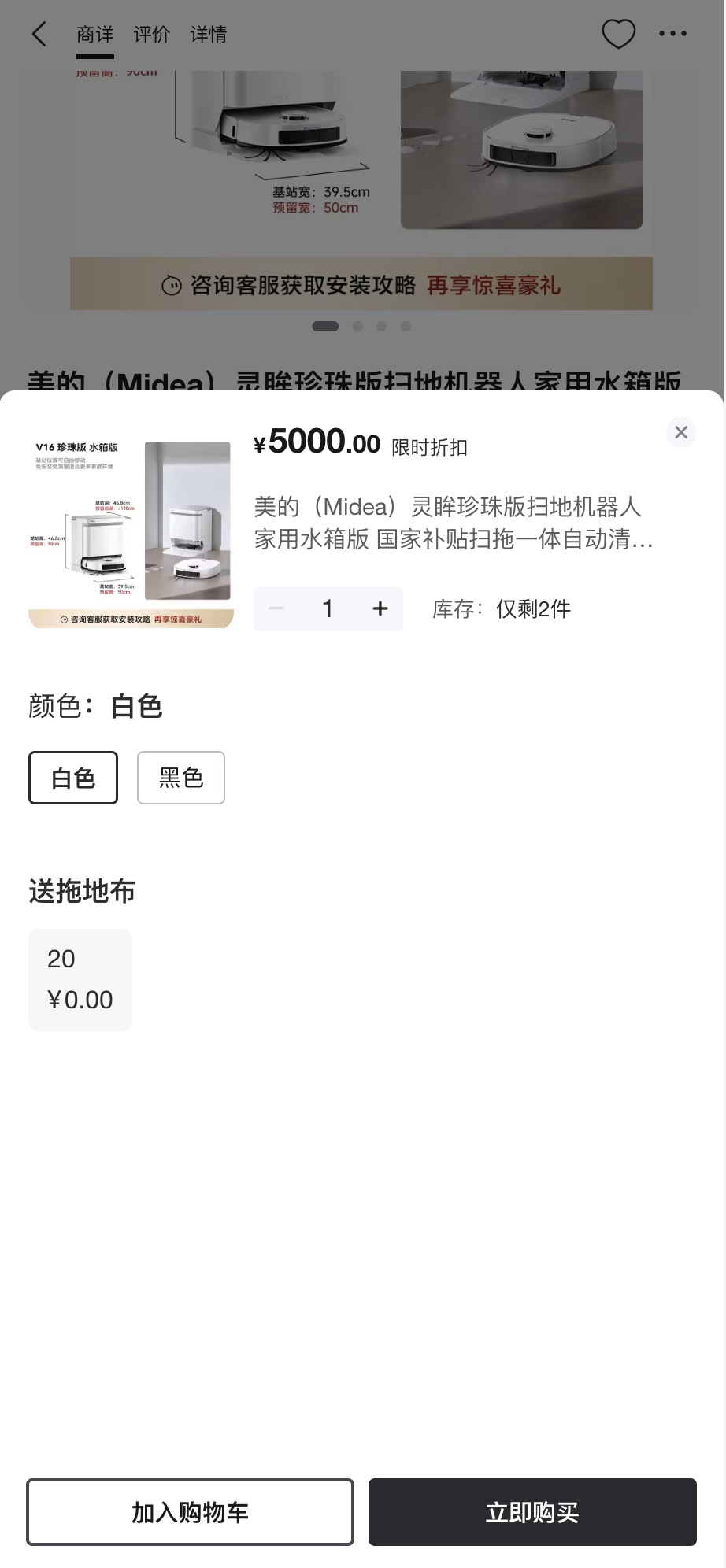726x1568 pixels.
Task: Open the three-dot overflow menu
Action: tap(672, 34)
